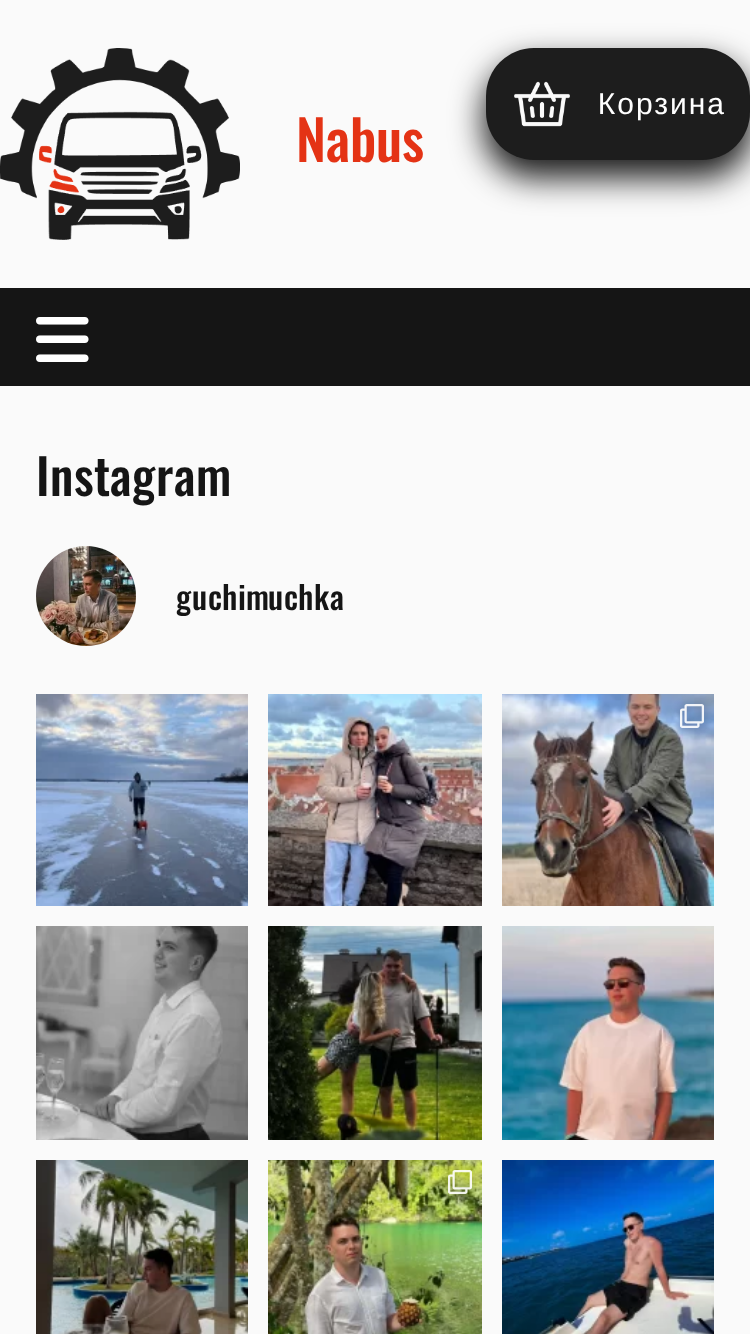Open the couple with coffee cups photo
This screenshot has height=1334, width=750.
[x=375, y=800]
